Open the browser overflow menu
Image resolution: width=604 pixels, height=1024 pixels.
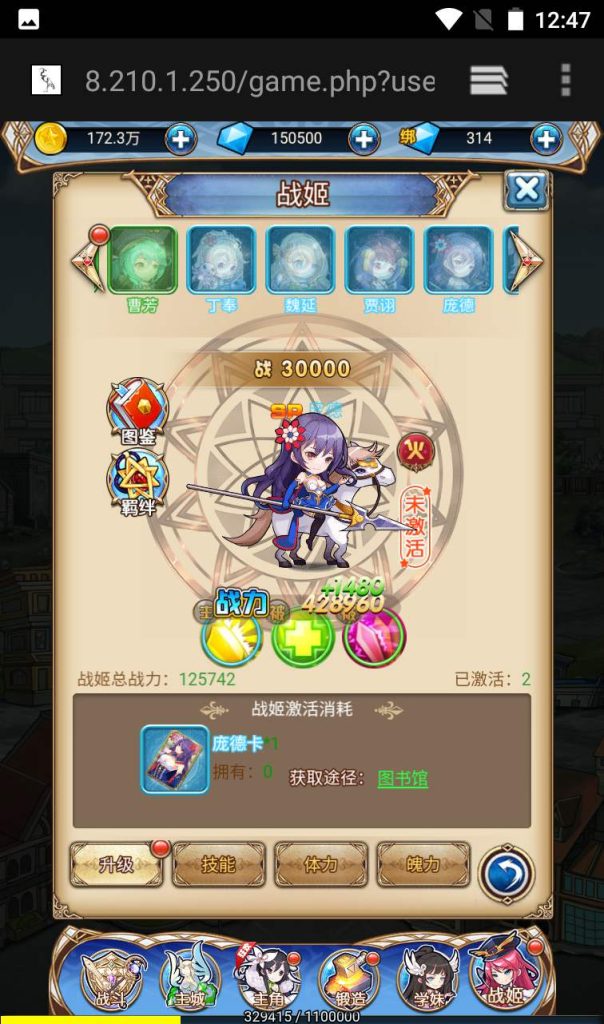point(566,80)
